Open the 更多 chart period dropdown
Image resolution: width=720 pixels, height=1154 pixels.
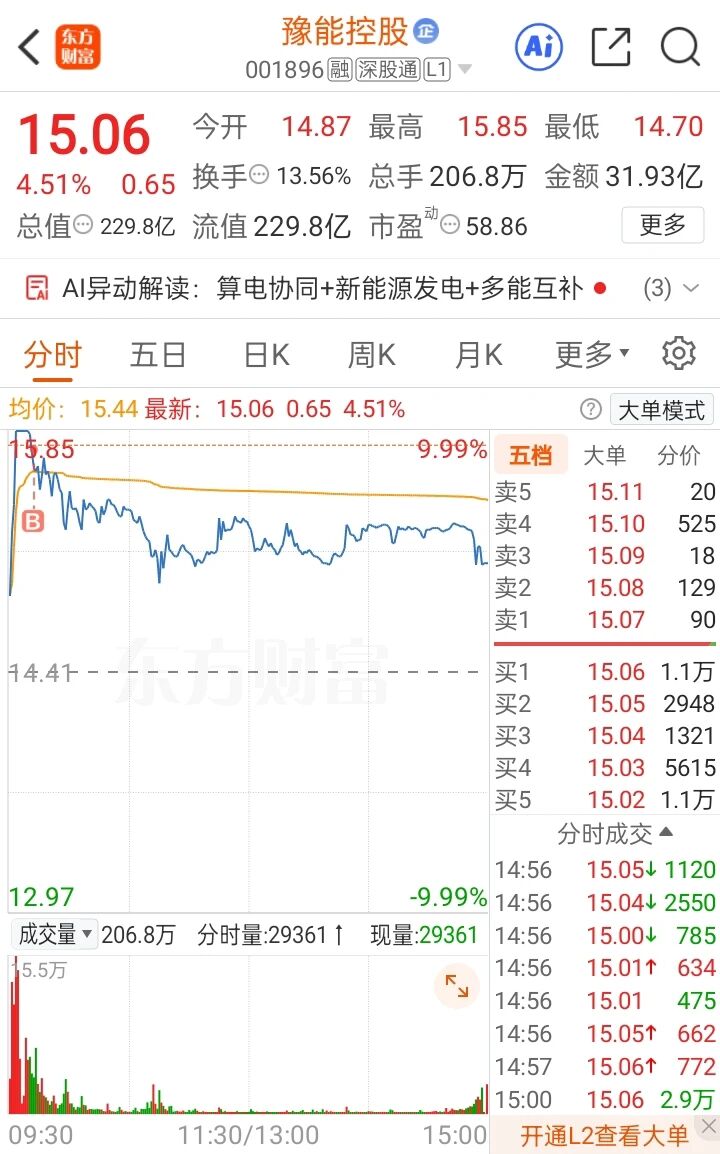(592, 355)
